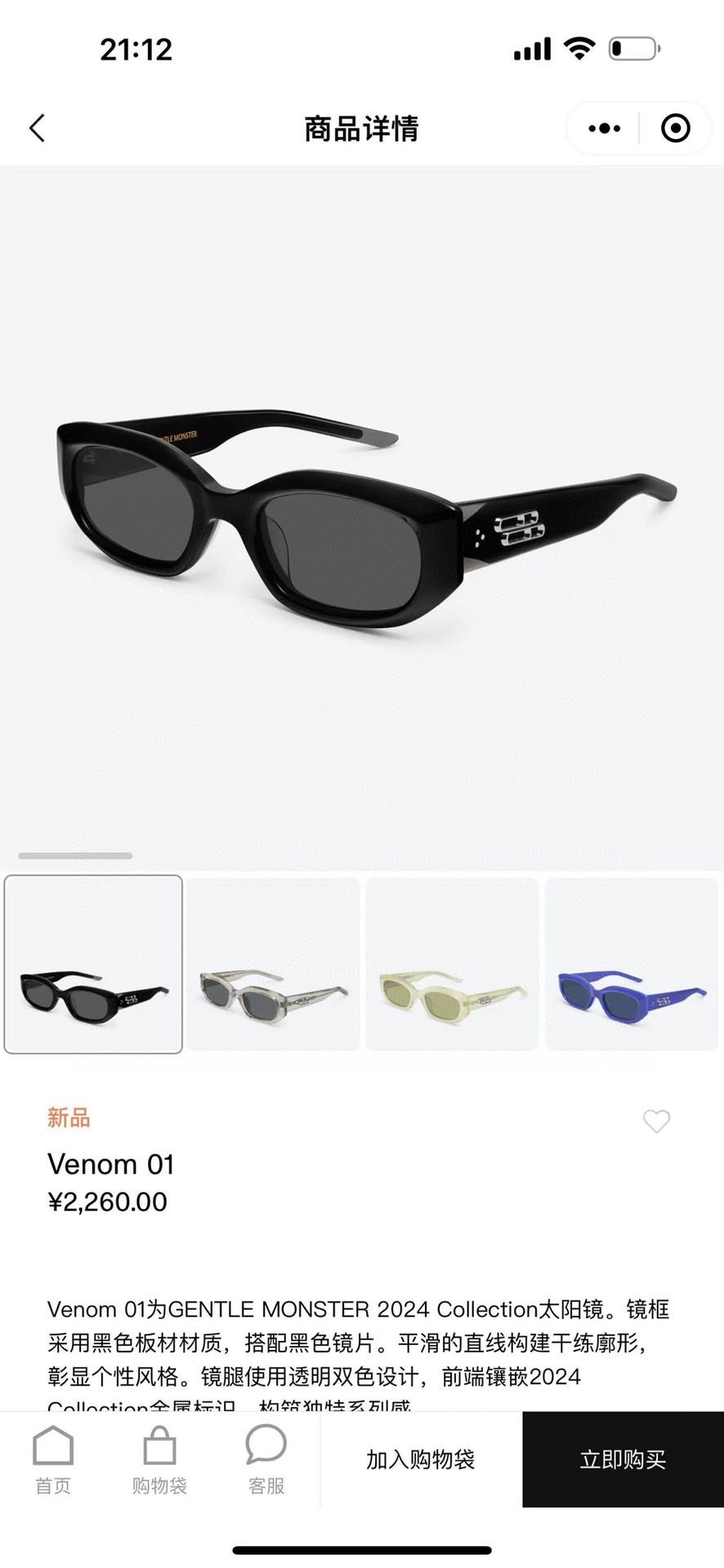Image resolution: width=724 pixels, height=1568 pixels.
Task: Select the black Venom 01 thumbnail
Action: [93, 964]
